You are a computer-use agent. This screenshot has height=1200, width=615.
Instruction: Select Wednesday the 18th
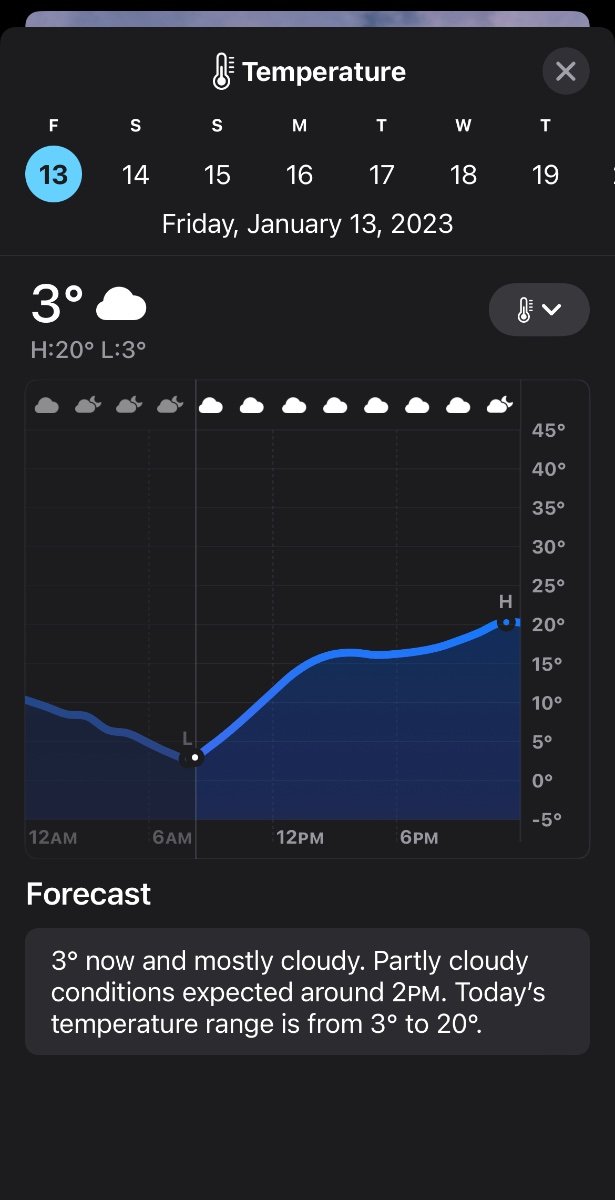[463, 175]
